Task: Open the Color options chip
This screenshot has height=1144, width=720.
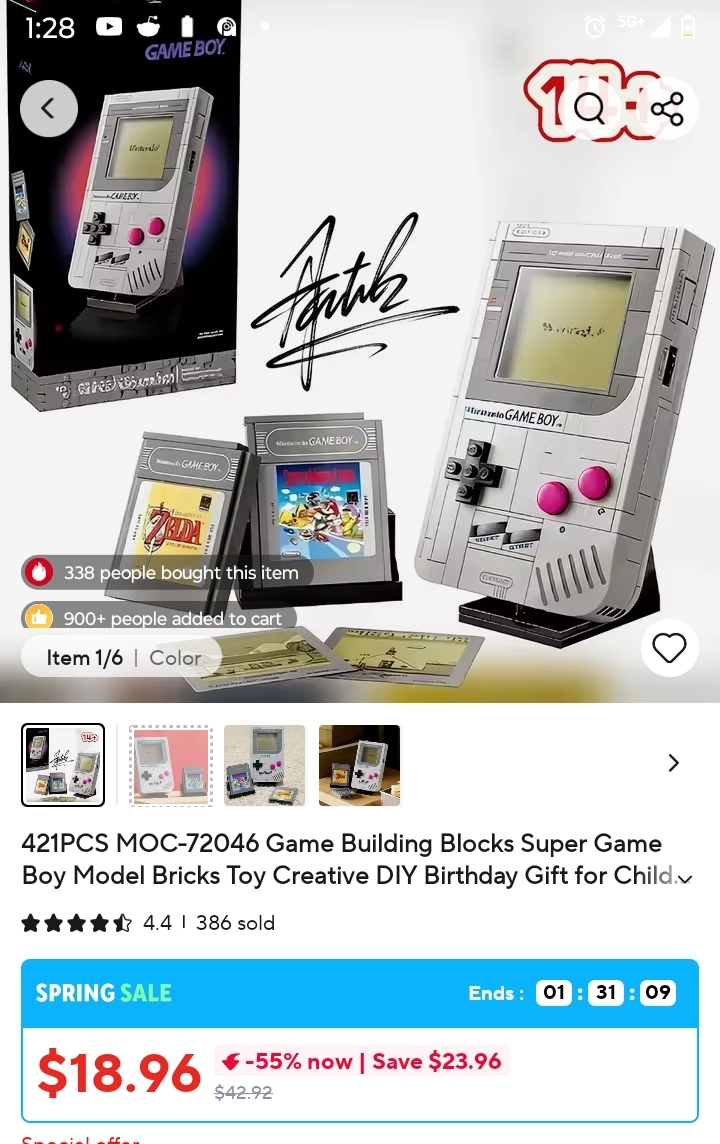Action: click(x=175, y=657)
